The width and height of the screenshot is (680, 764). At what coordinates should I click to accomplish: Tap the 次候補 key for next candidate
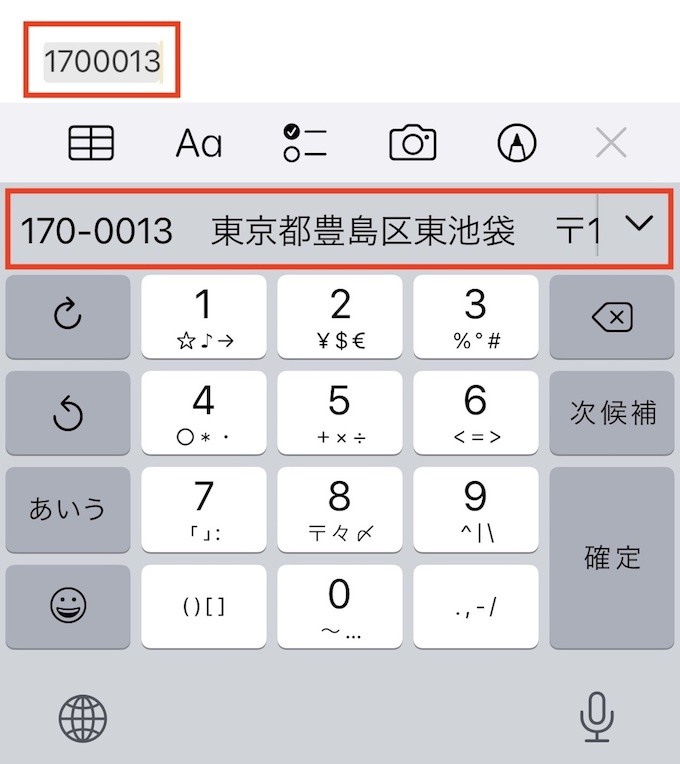point(611,413)
